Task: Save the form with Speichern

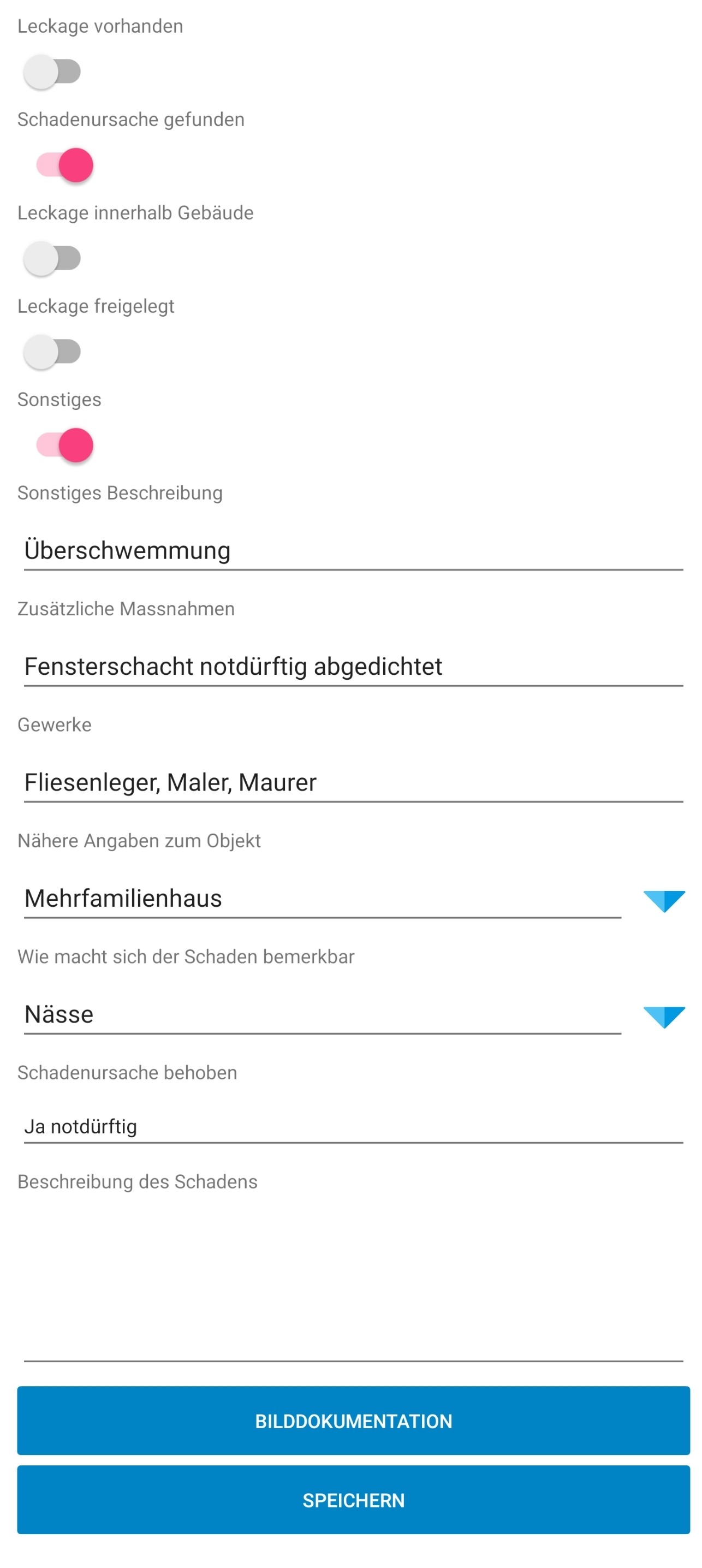Action: point(353,1500)
